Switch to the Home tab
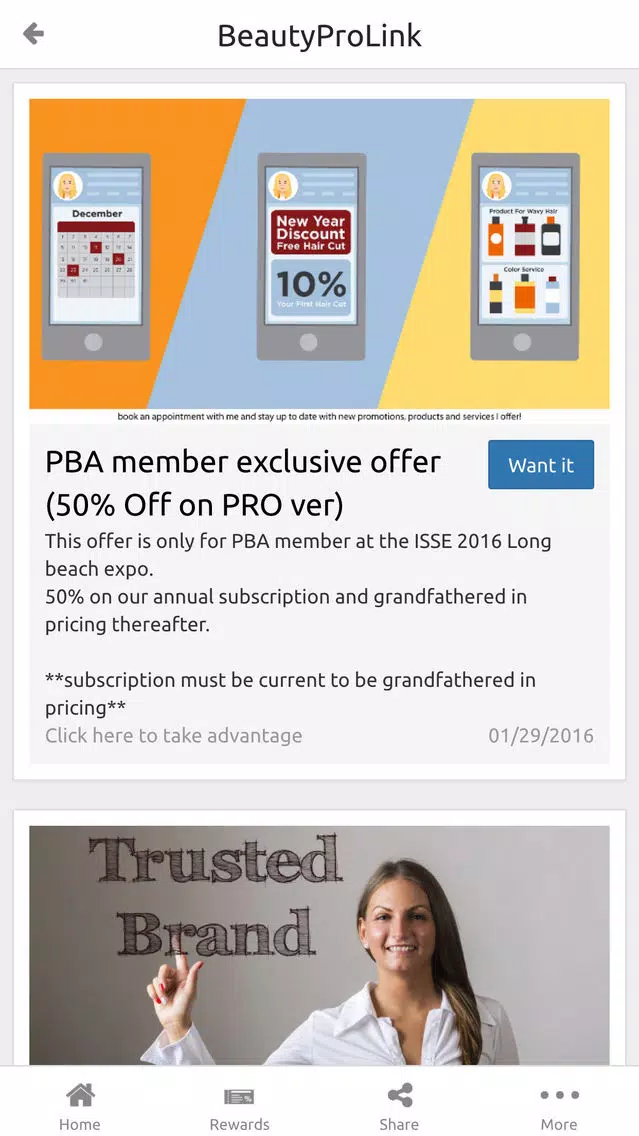The width and height of the screenshot is (639, 1136). [80, 1106]
